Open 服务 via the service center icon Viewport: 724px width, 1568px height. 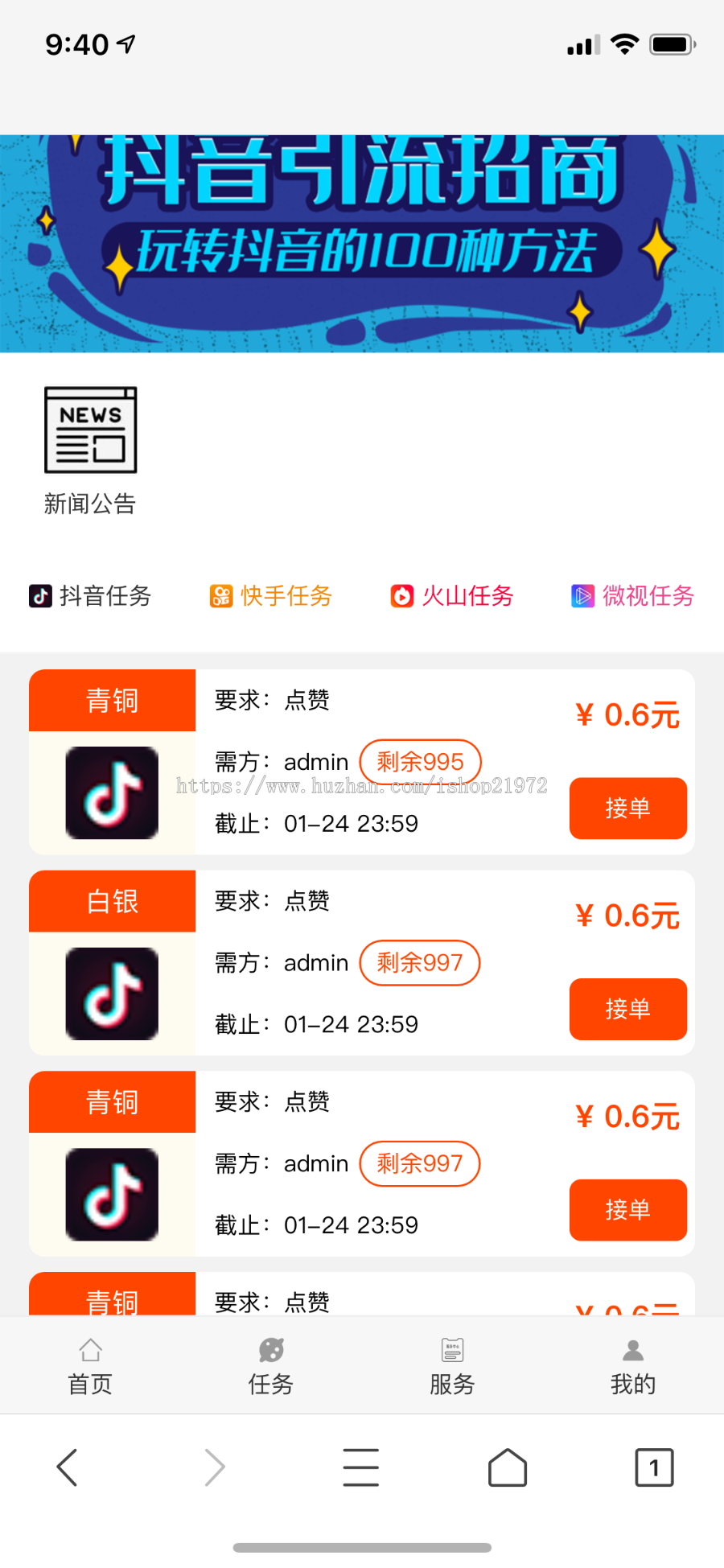click(452, 1349)
